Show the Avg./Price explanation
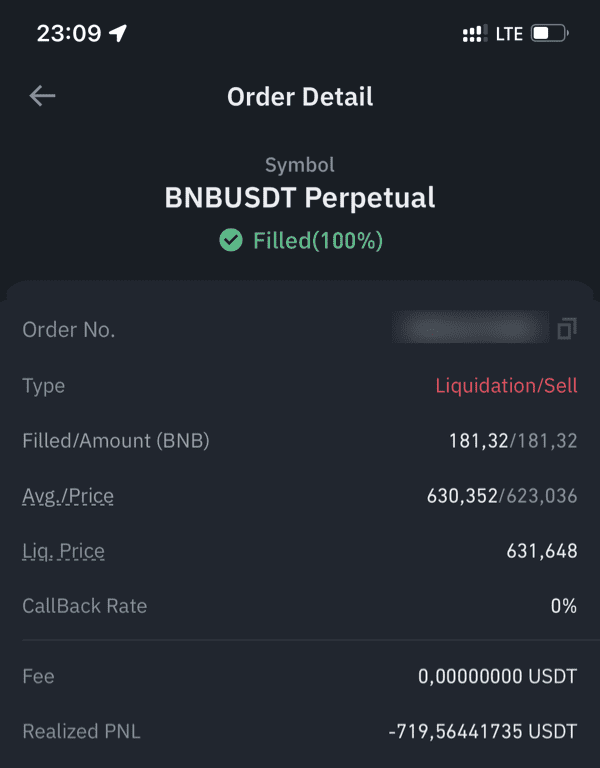Screen dimensions: 600x768 pos(68,496)
